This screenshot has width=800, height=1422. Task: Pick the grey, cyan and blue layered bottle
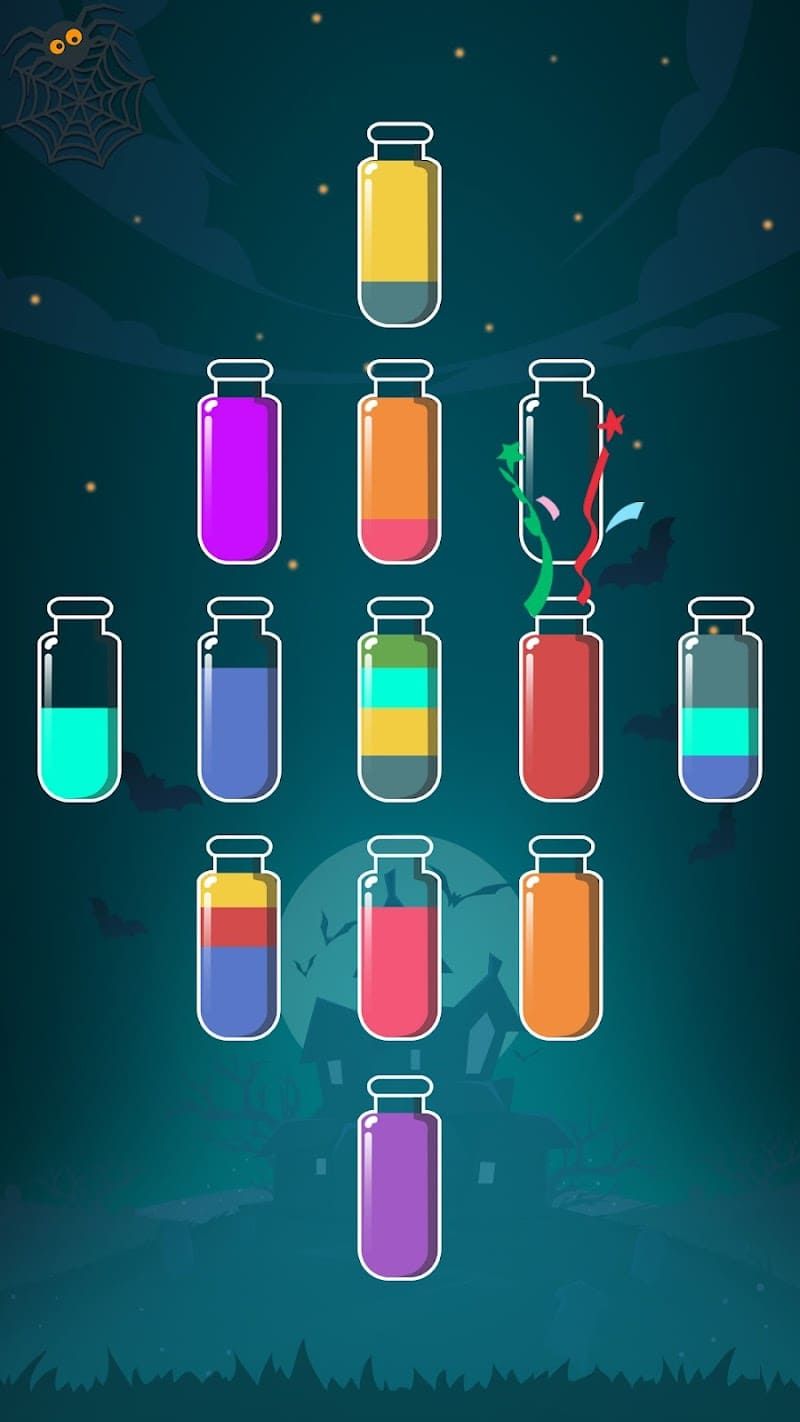[720, 703]
